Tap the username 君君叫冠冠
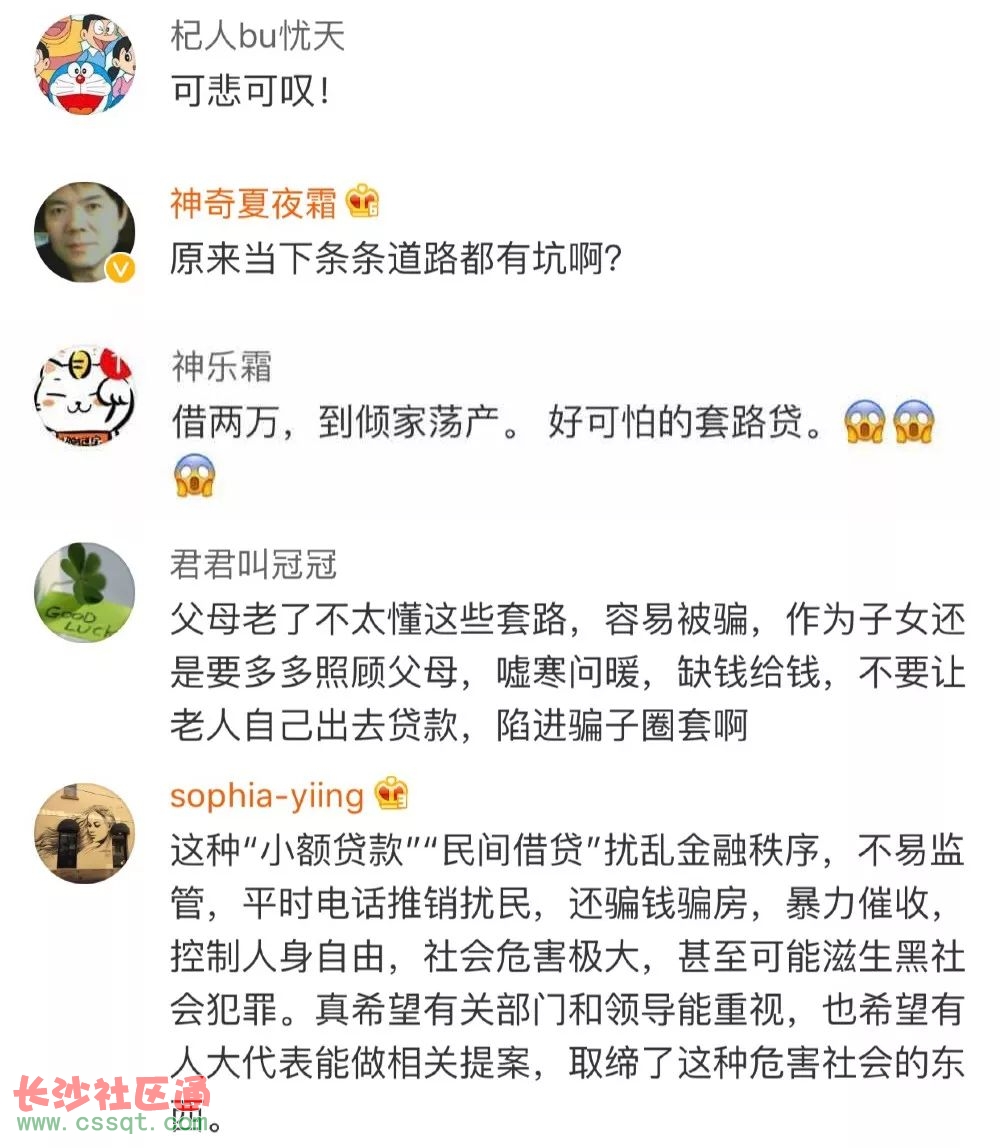 253,566
